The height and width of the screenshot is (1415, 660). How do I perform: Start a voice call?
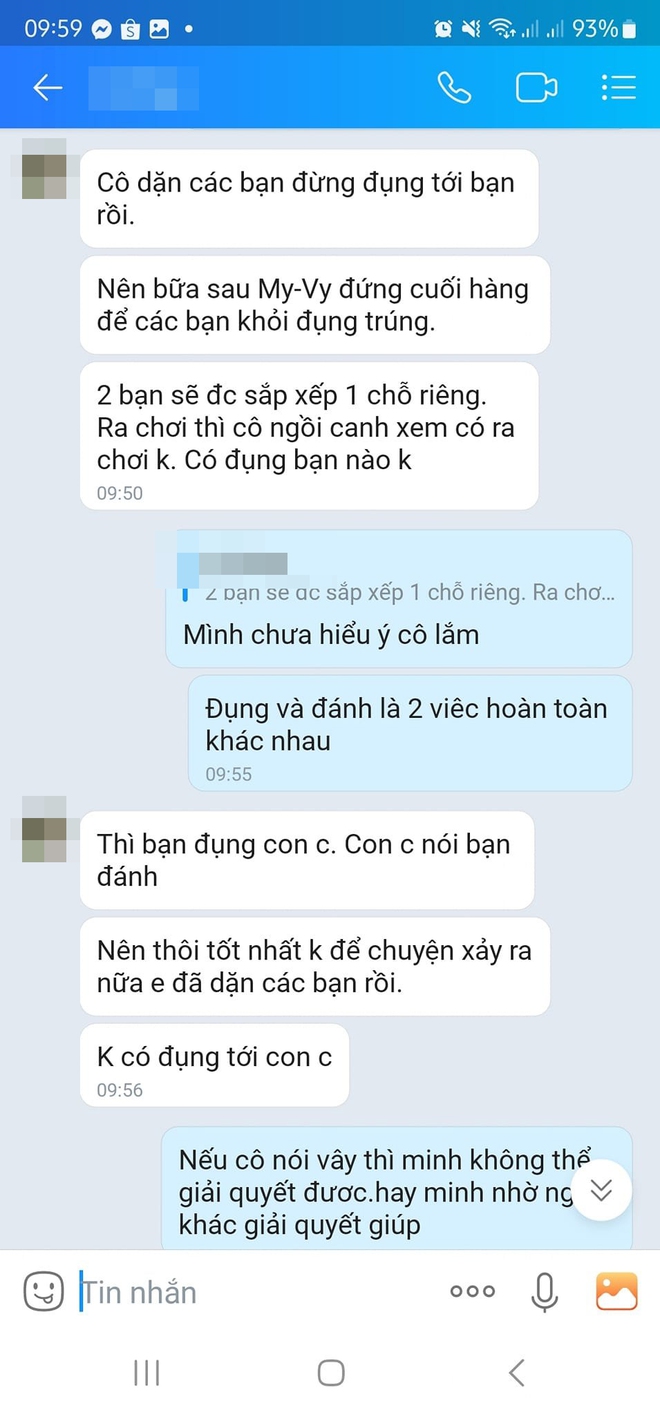(454, 88)
